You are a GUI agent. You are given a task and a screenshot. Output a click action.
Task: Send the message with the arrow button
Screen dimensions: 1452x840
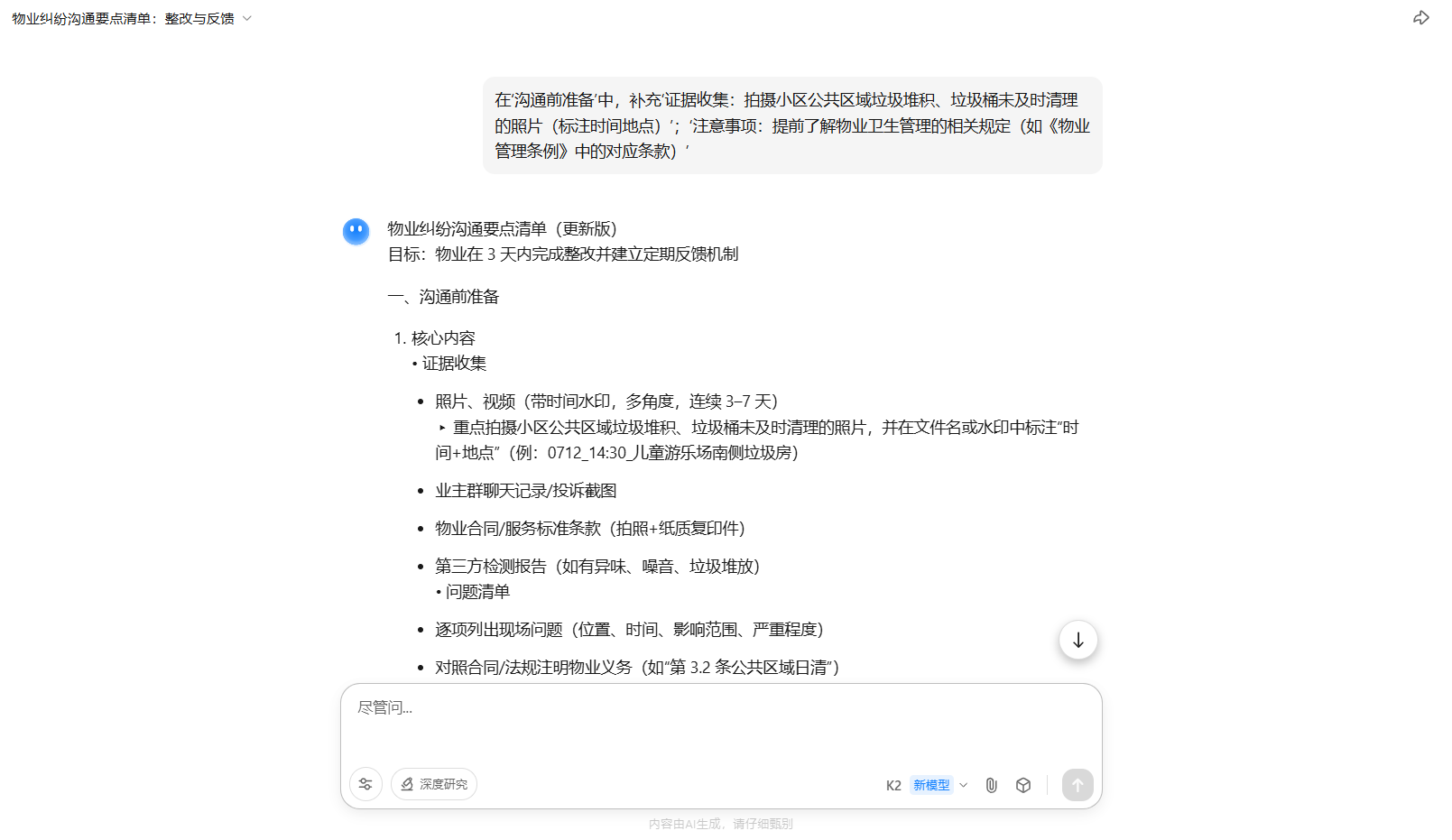[1077, 785]
